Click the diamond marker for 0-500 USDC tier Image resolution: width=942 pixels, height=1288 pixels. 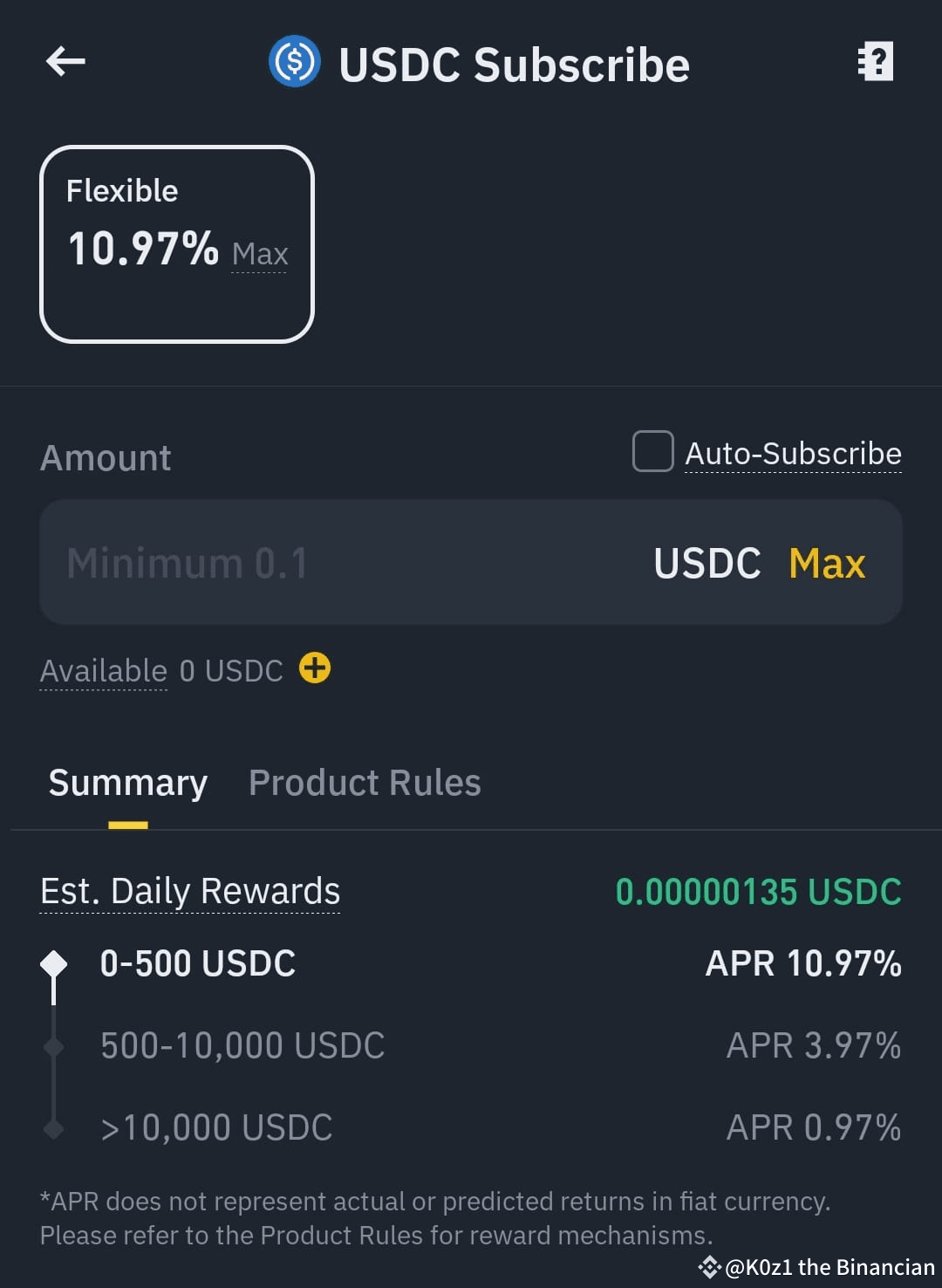54,963
